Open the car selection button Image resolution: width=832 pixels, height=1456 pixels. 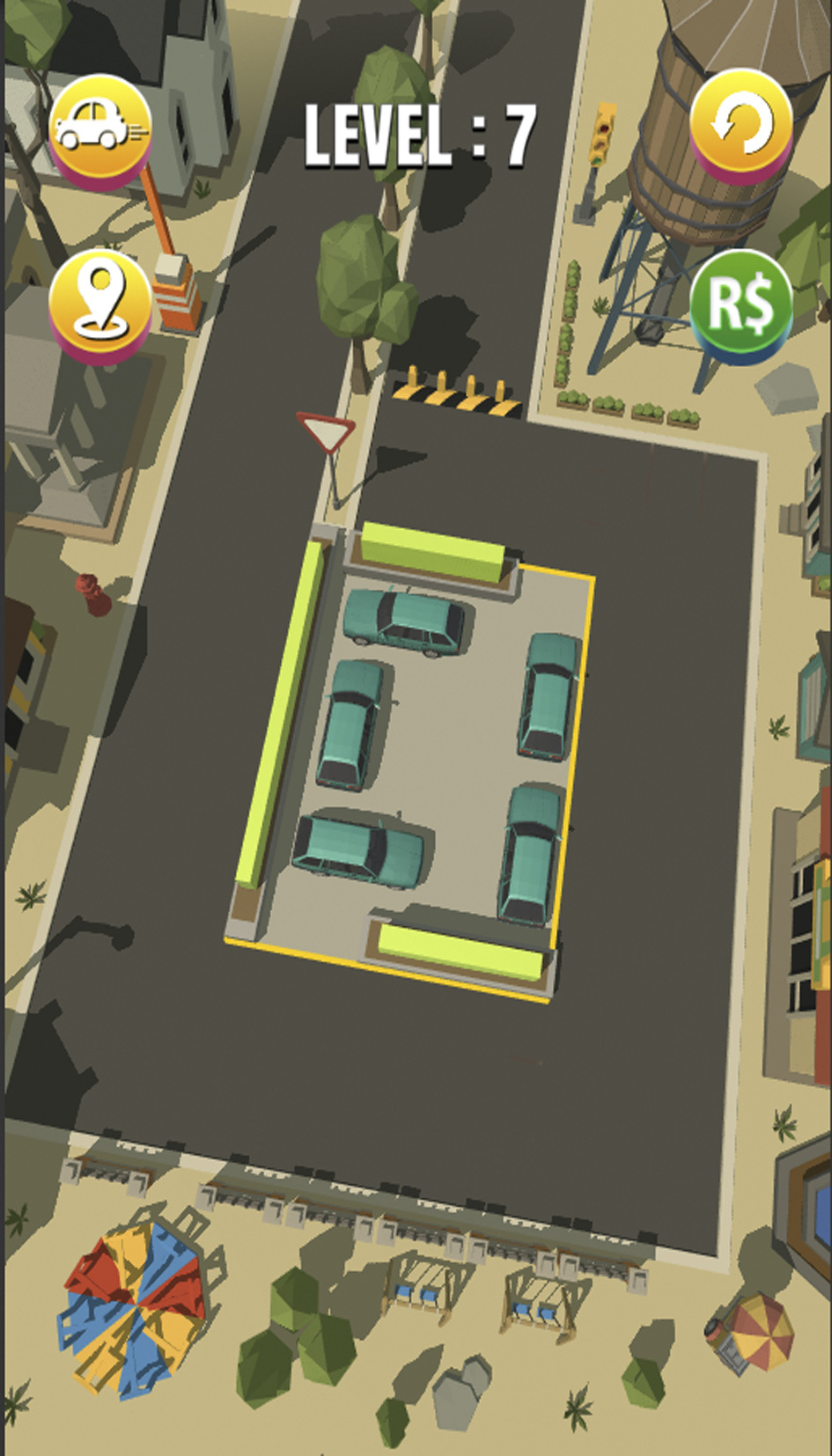pos(99,127)
